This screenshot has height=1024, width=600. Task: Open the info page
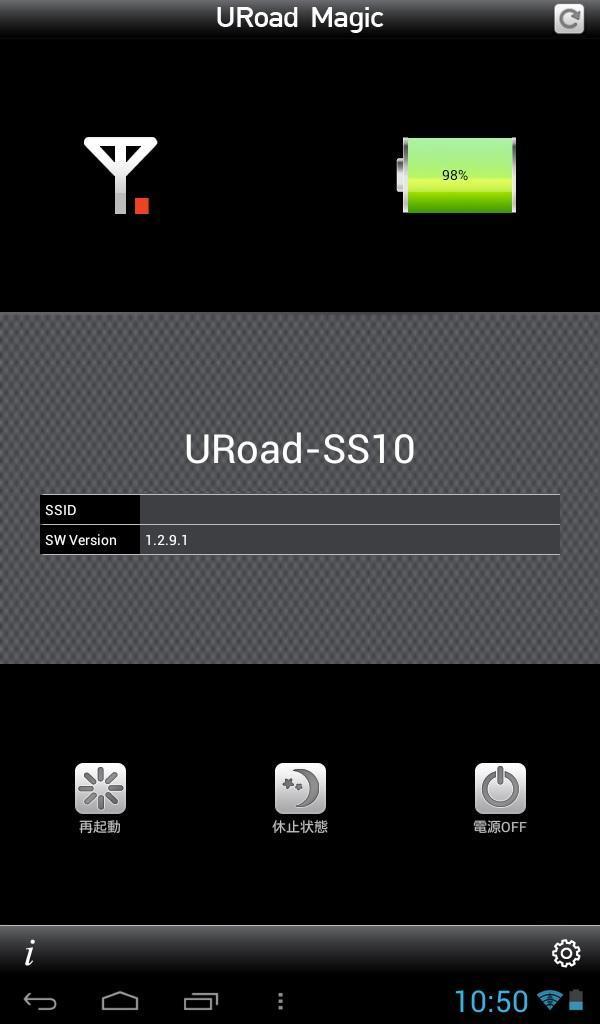pyautogui.click(x=29, y=953)
